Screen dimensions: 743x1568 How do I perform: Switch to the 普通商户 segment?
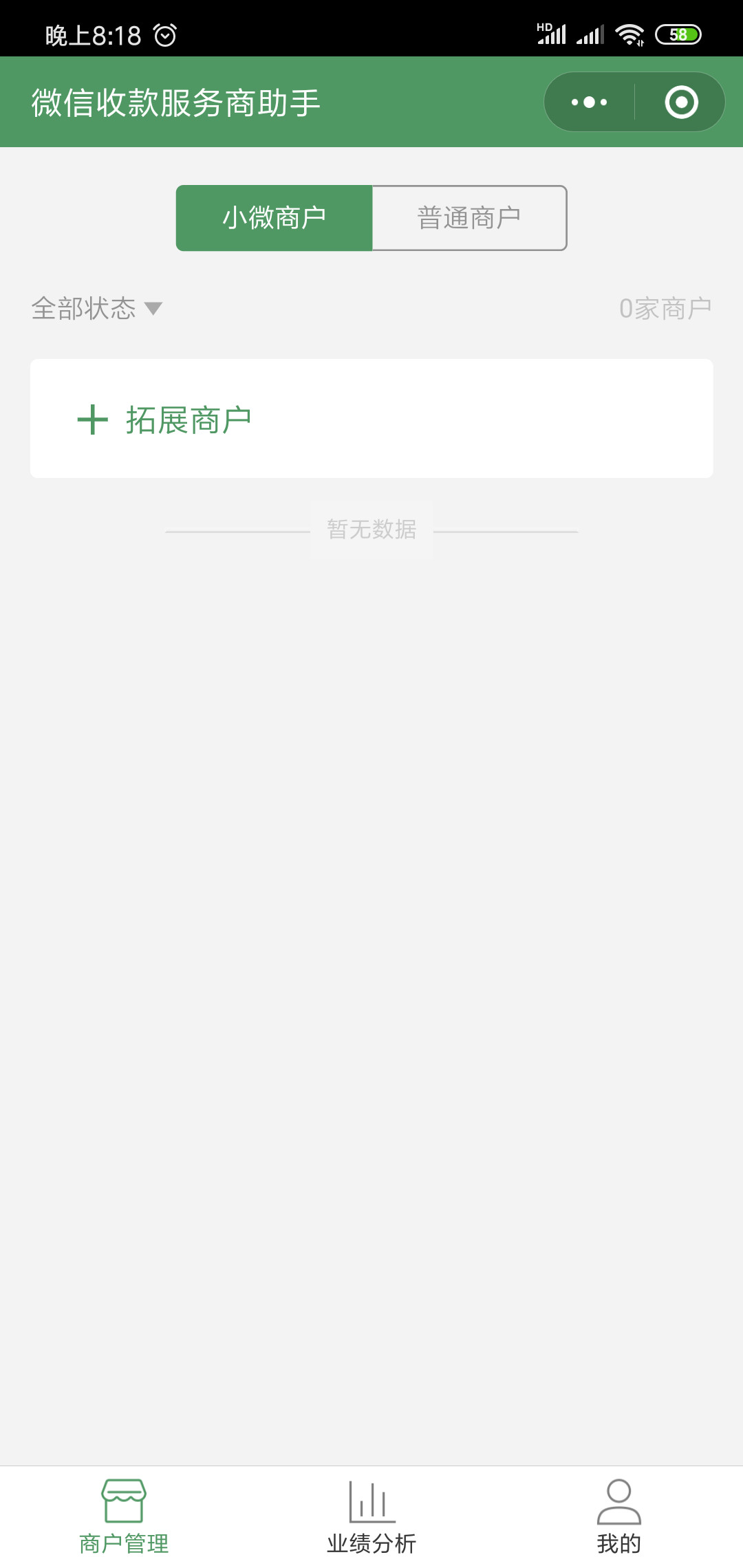click(x=469, y=218)
